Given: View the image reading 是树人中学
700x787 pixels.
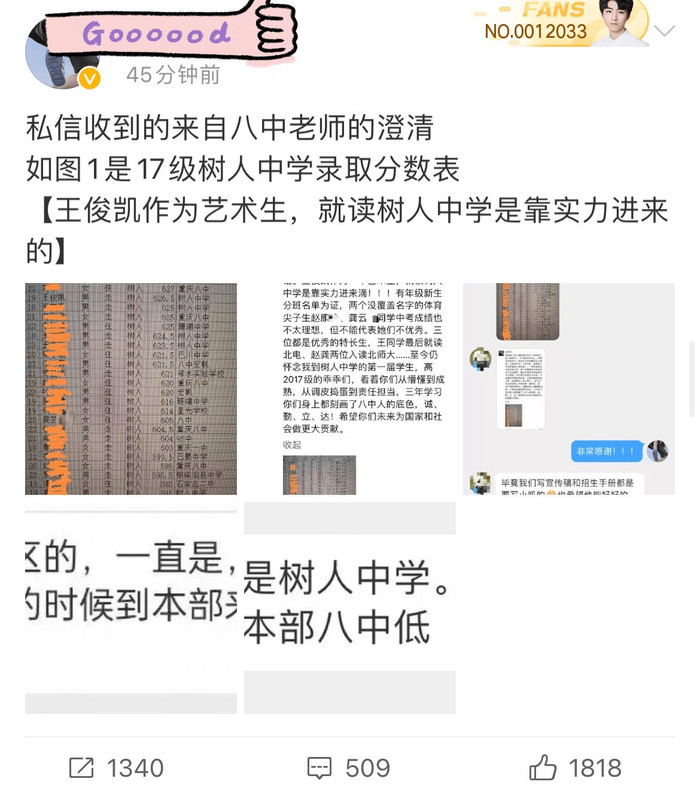Looking at the screenshot, I should pyautogui.click(x=349, y=607).
